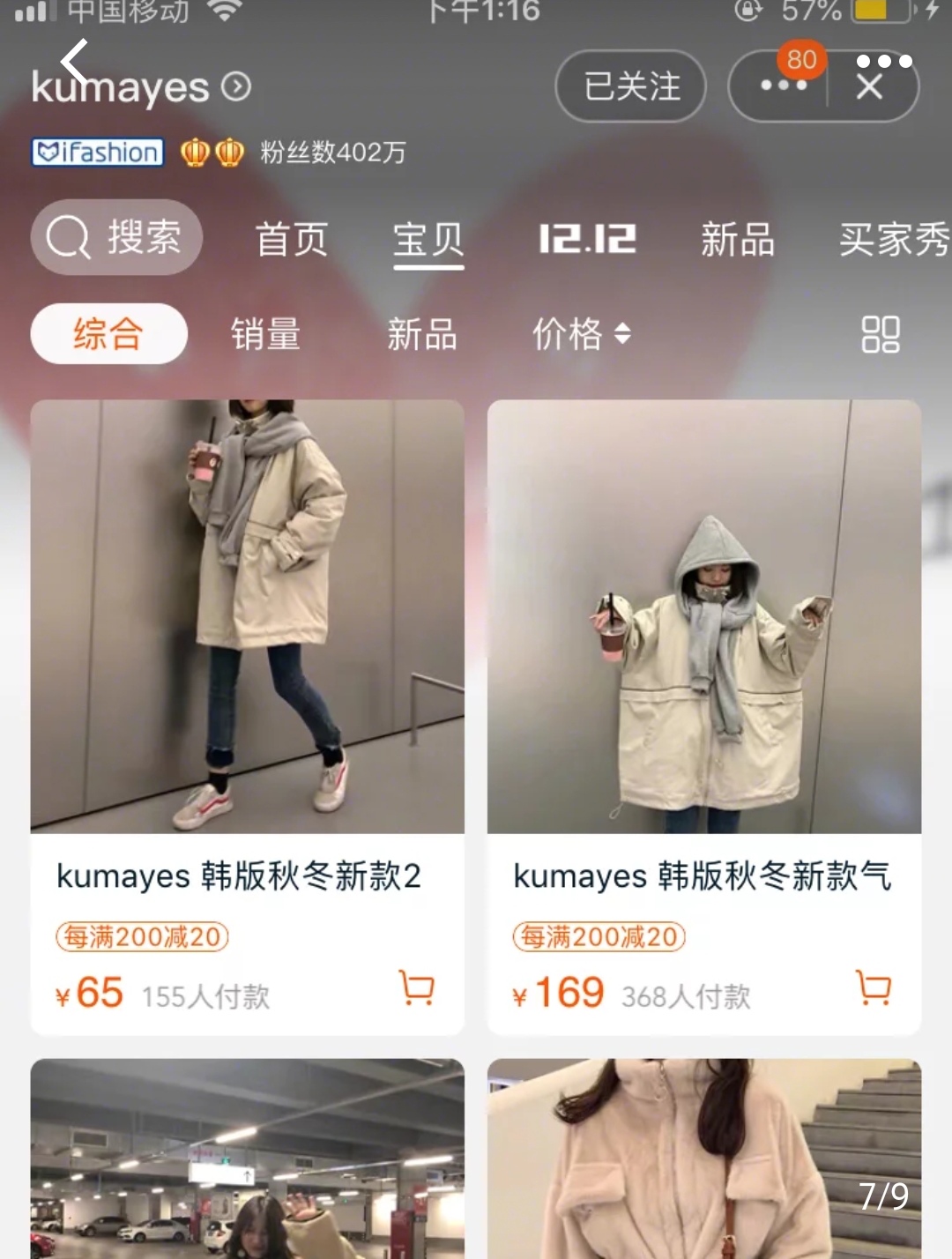Toggle the 综合 sort filter

pos(108,333)
